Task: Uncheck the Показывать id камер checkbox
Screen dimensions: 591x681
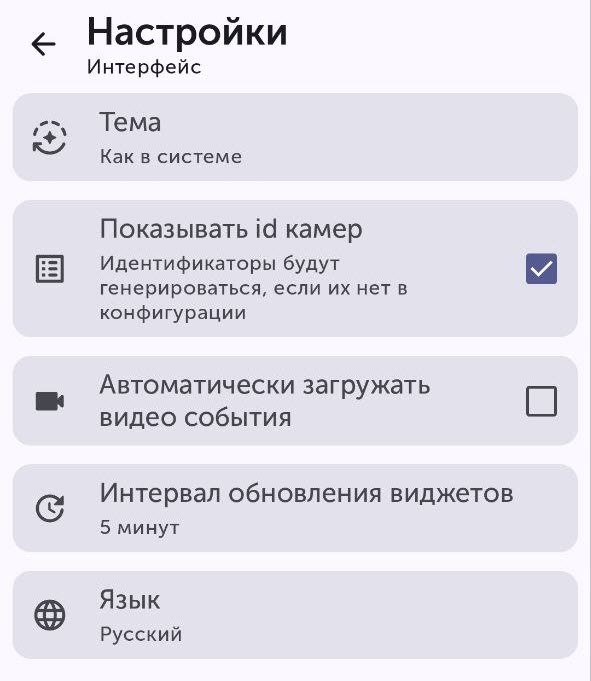Action: pos(541,269)
